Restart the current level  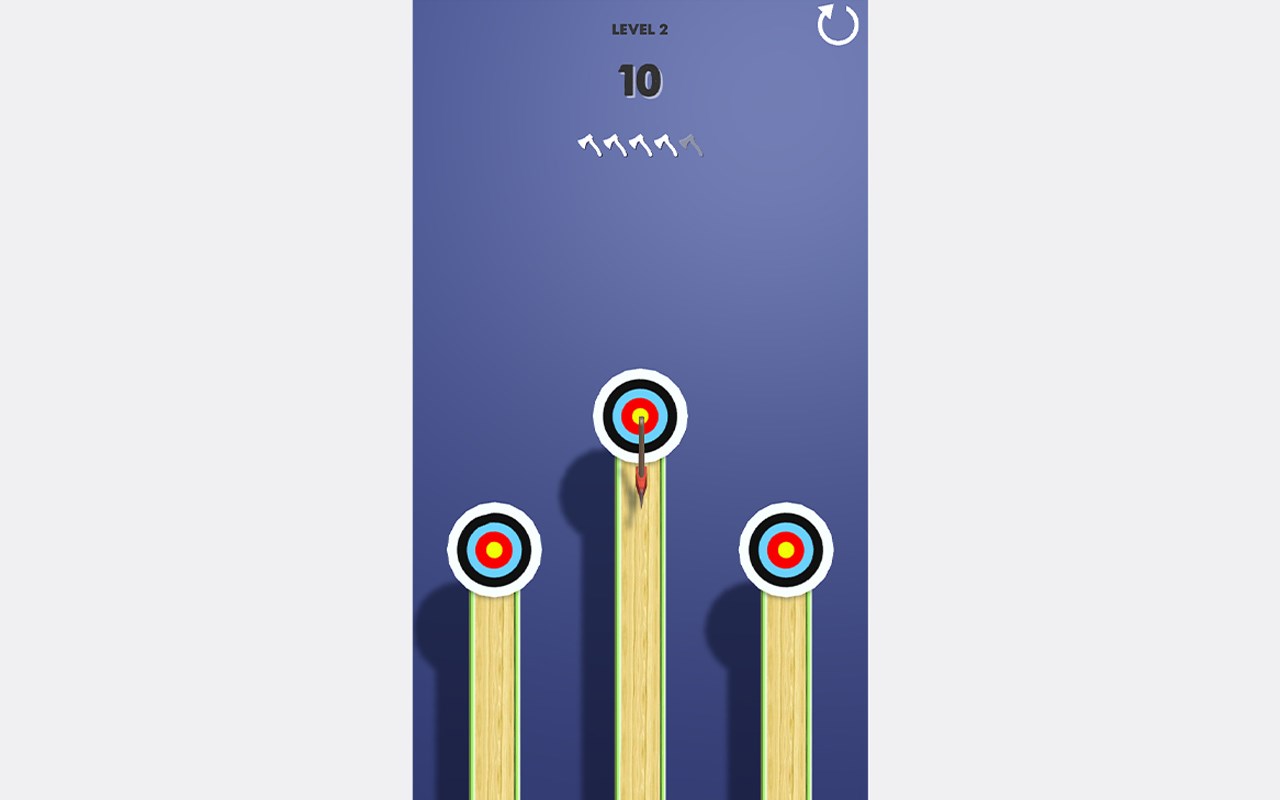tap(838, 25)
